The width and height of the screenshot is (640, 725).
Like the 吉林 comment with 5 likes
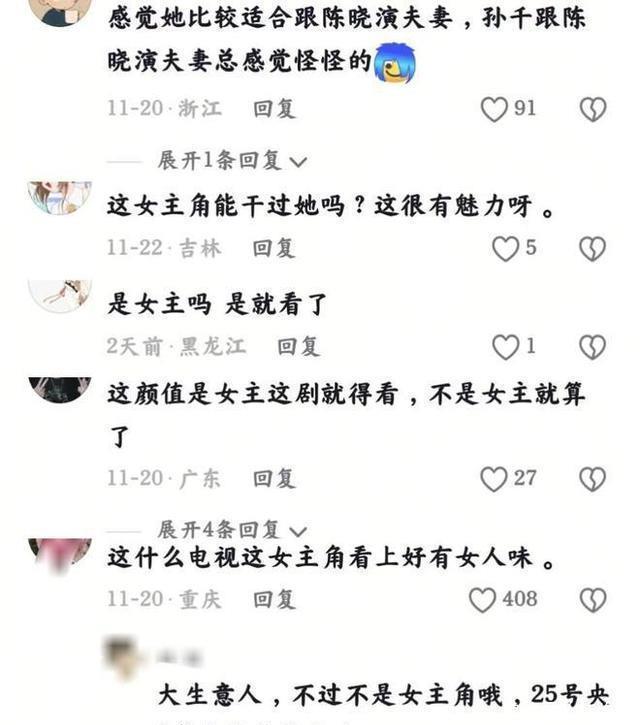tap(505, 248)
